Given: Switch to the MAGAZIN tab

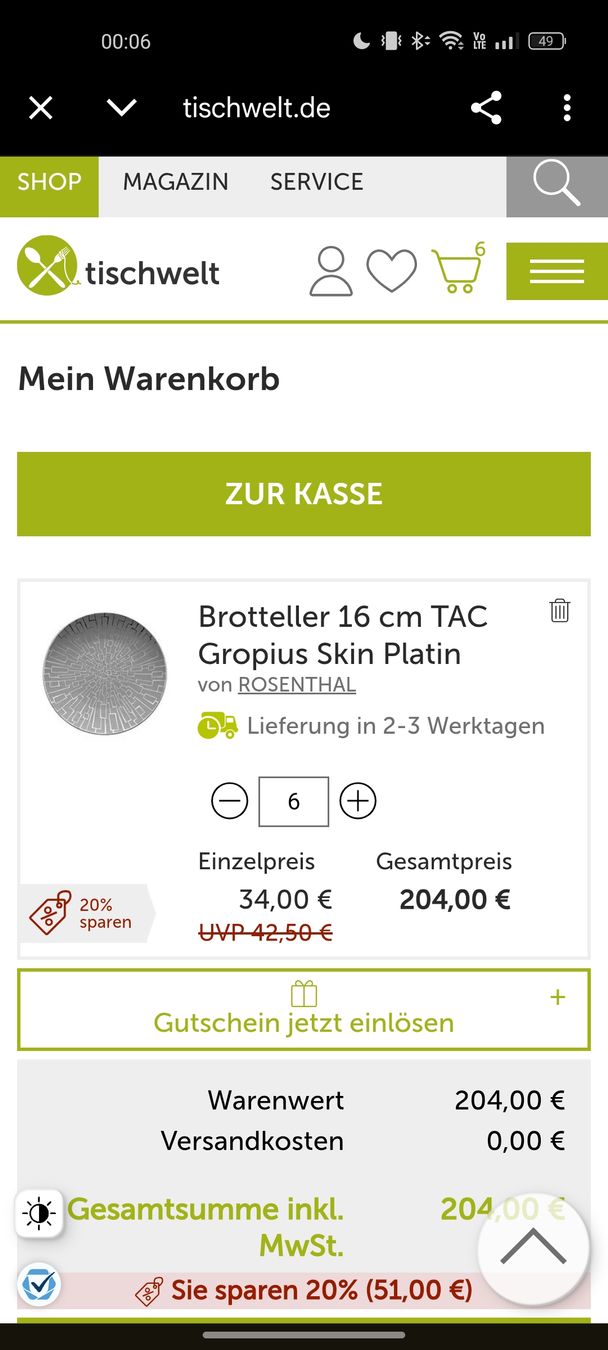Looking at the screenshot, I should point(176,182).
